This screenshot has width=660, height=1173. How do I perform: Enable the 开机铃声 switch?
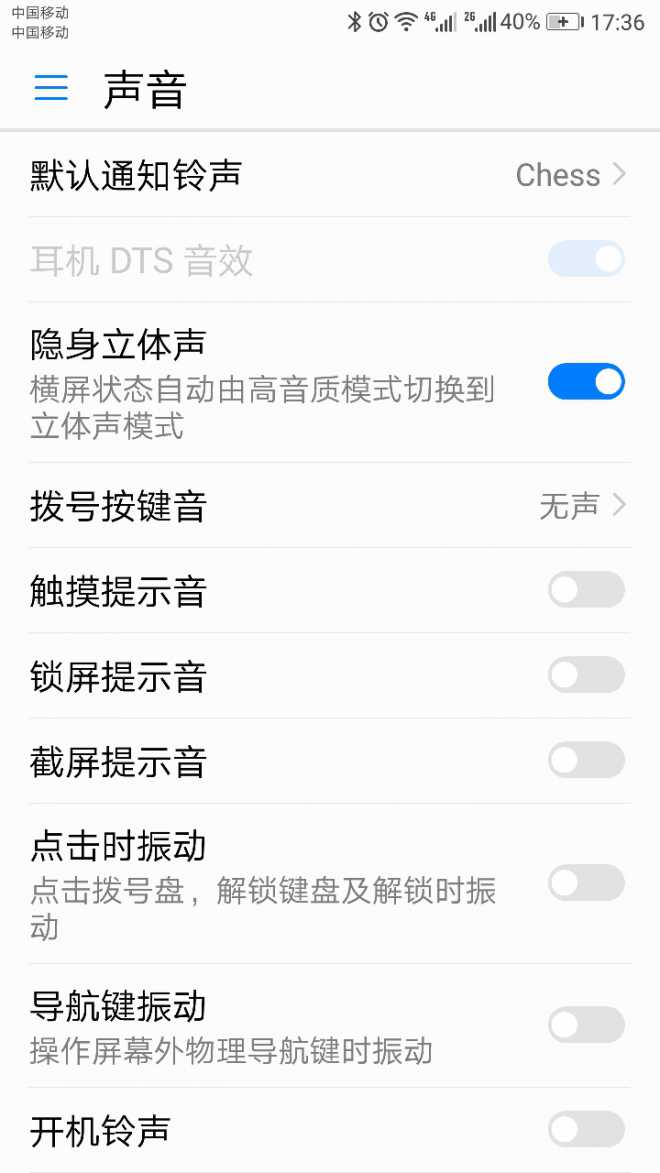click(x=586, y=1130)
